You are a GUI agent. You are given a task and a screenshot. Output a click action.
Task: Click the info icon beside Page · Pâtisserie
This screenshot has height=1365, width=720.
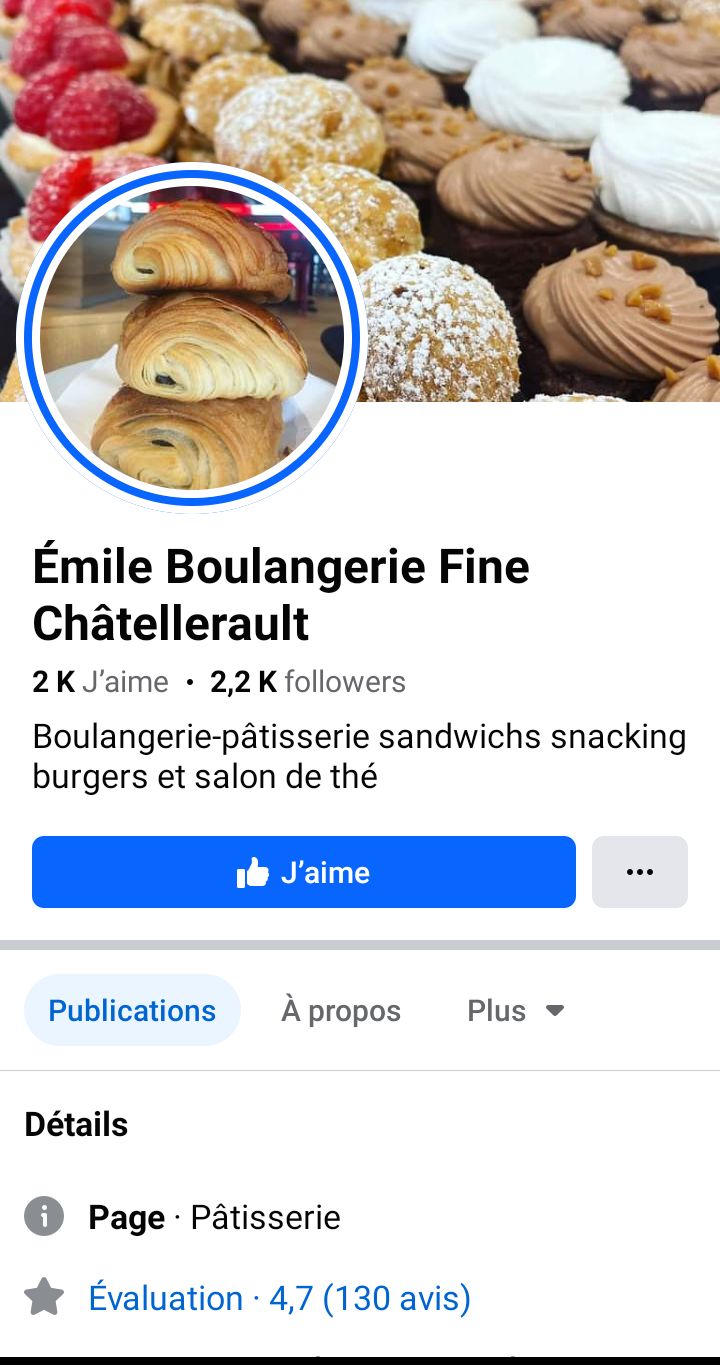[43, 1217]
